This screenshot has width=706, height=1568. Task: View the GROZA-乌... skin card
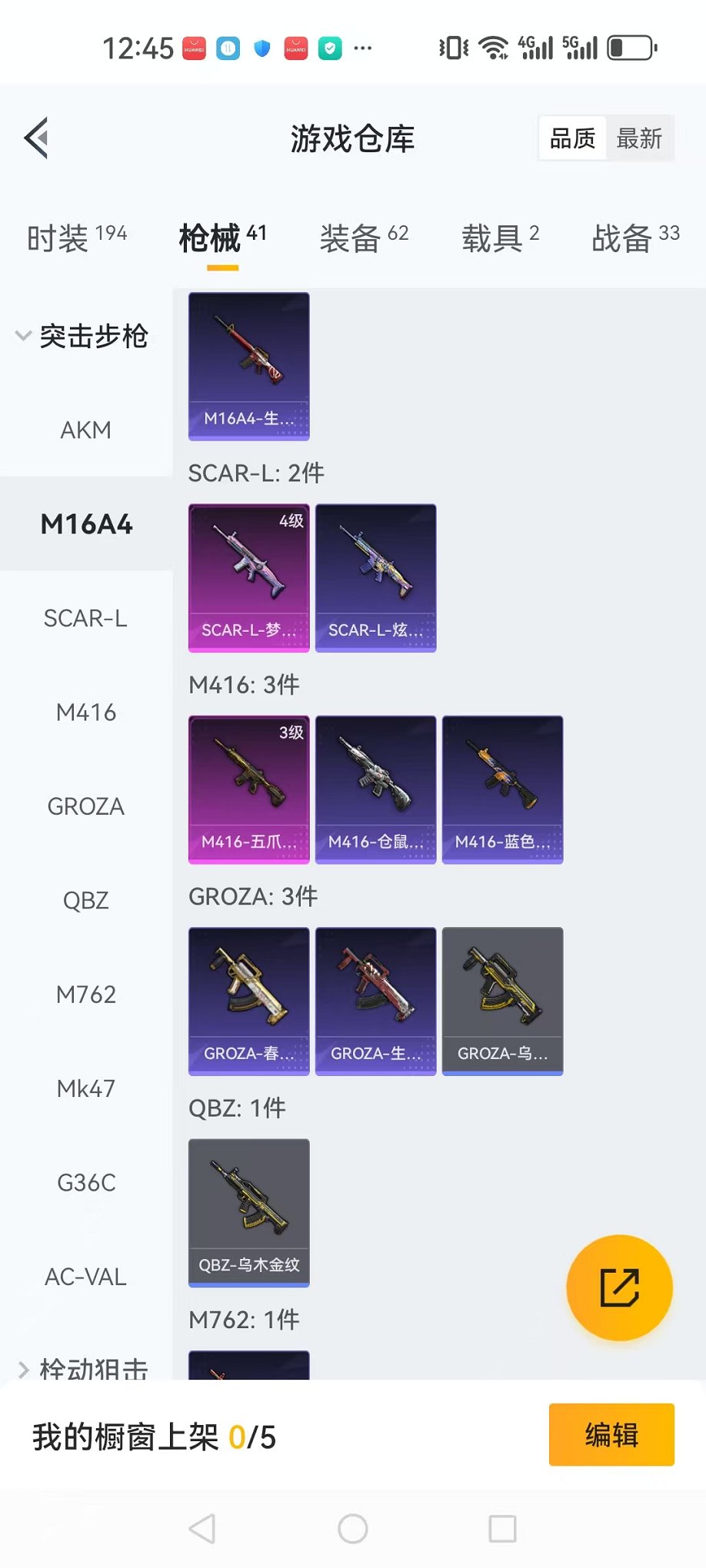tap(503, 1001)
